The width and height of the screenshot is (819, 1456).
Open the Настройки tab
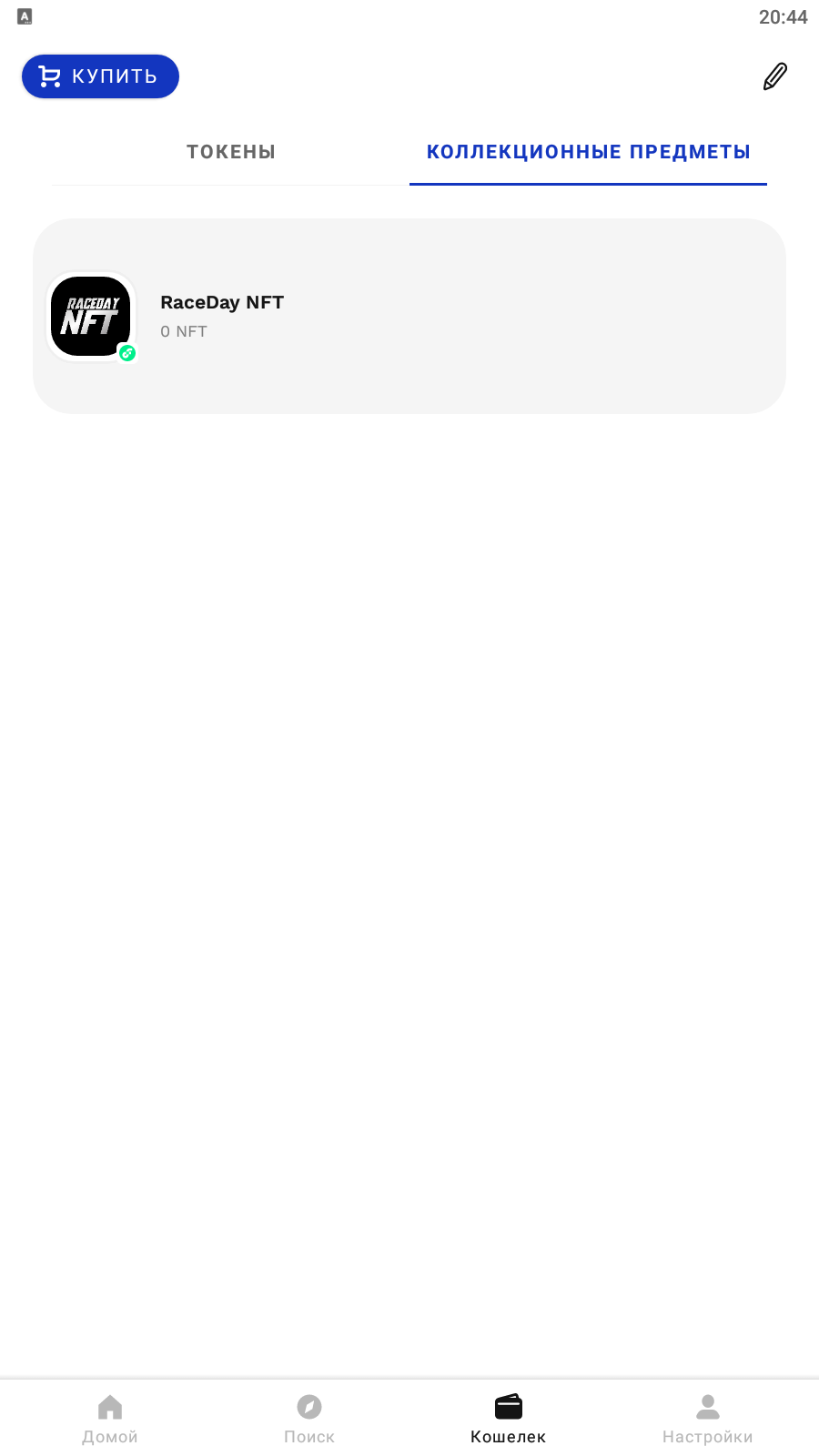pyautogui.click(x=707, y=1419)
